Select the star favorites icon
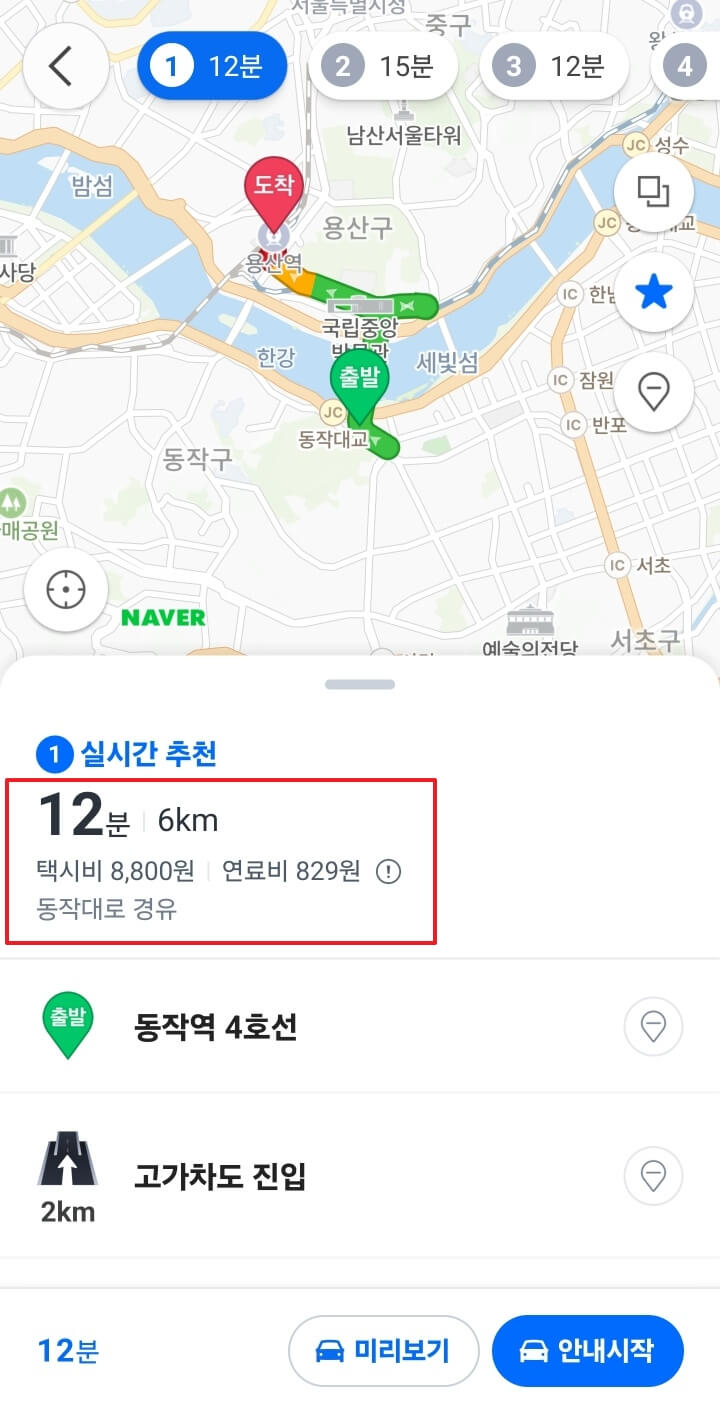 654,292
